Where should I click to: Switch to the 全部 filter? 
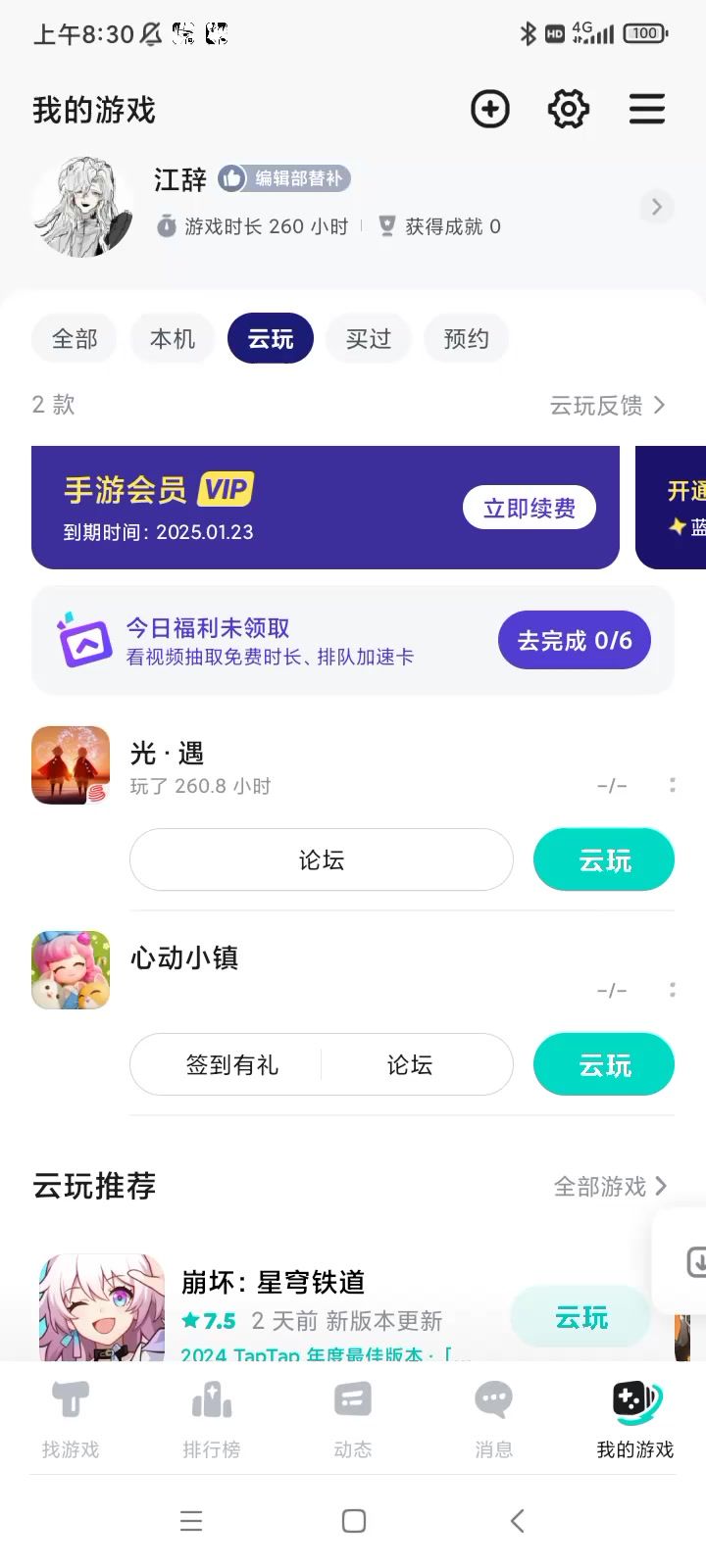coord(75,339)
